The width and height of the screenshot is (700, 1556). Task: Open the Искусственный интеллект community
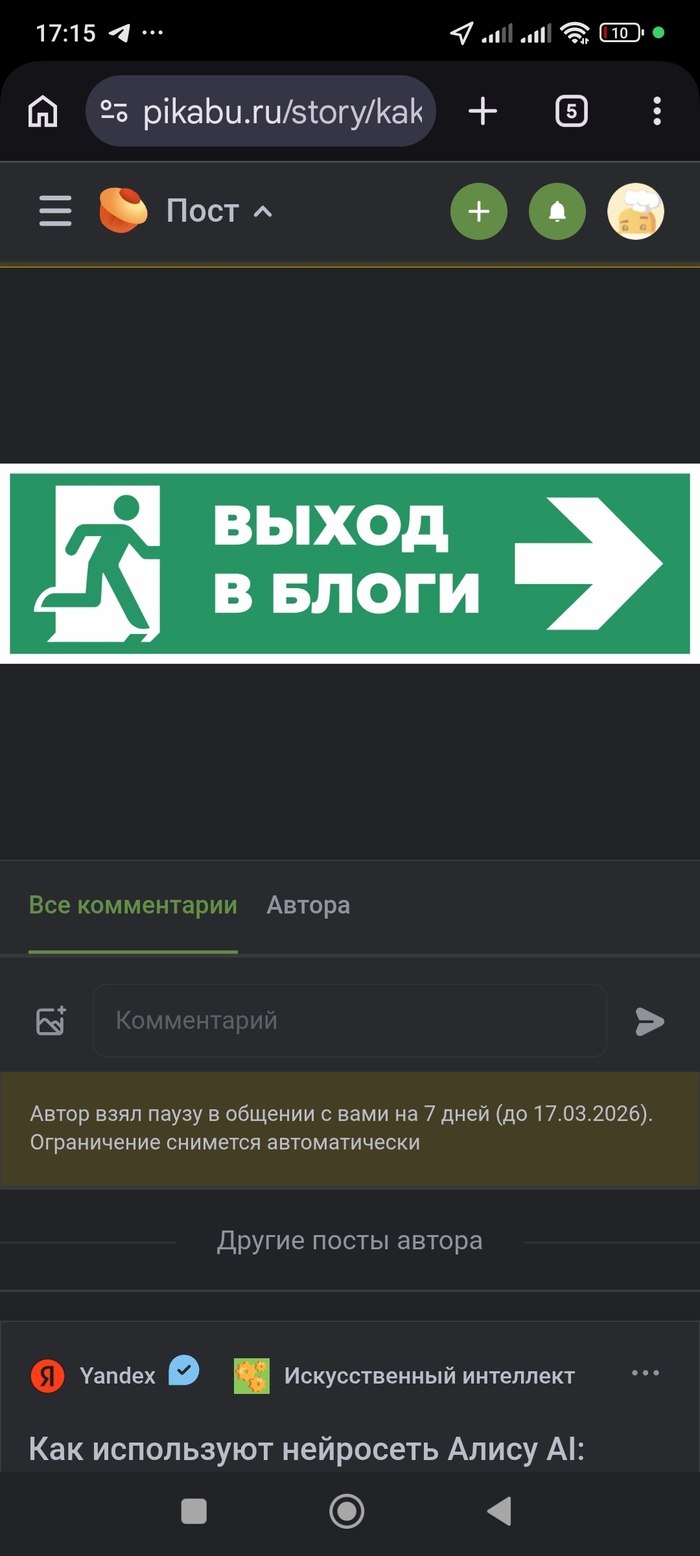pyautogui.click(x=428, y=1376)
